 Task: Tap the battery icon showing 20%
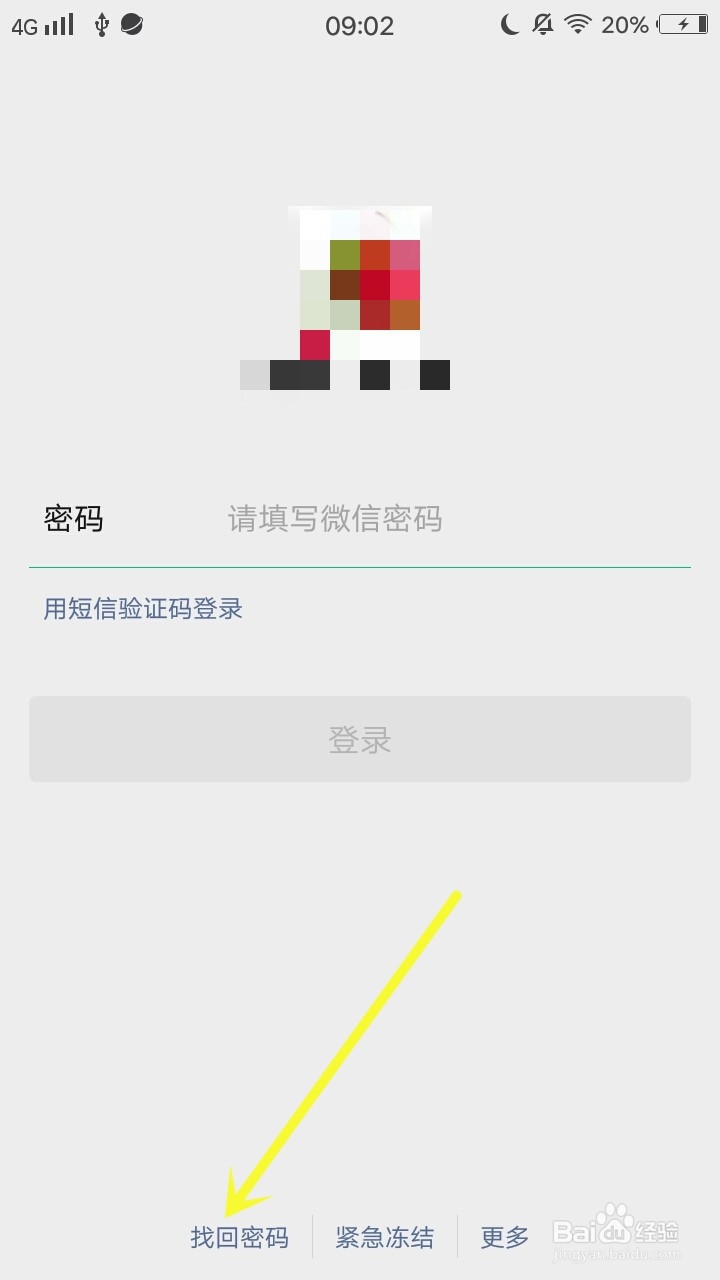pyautogui.click(x=683, y=25)
